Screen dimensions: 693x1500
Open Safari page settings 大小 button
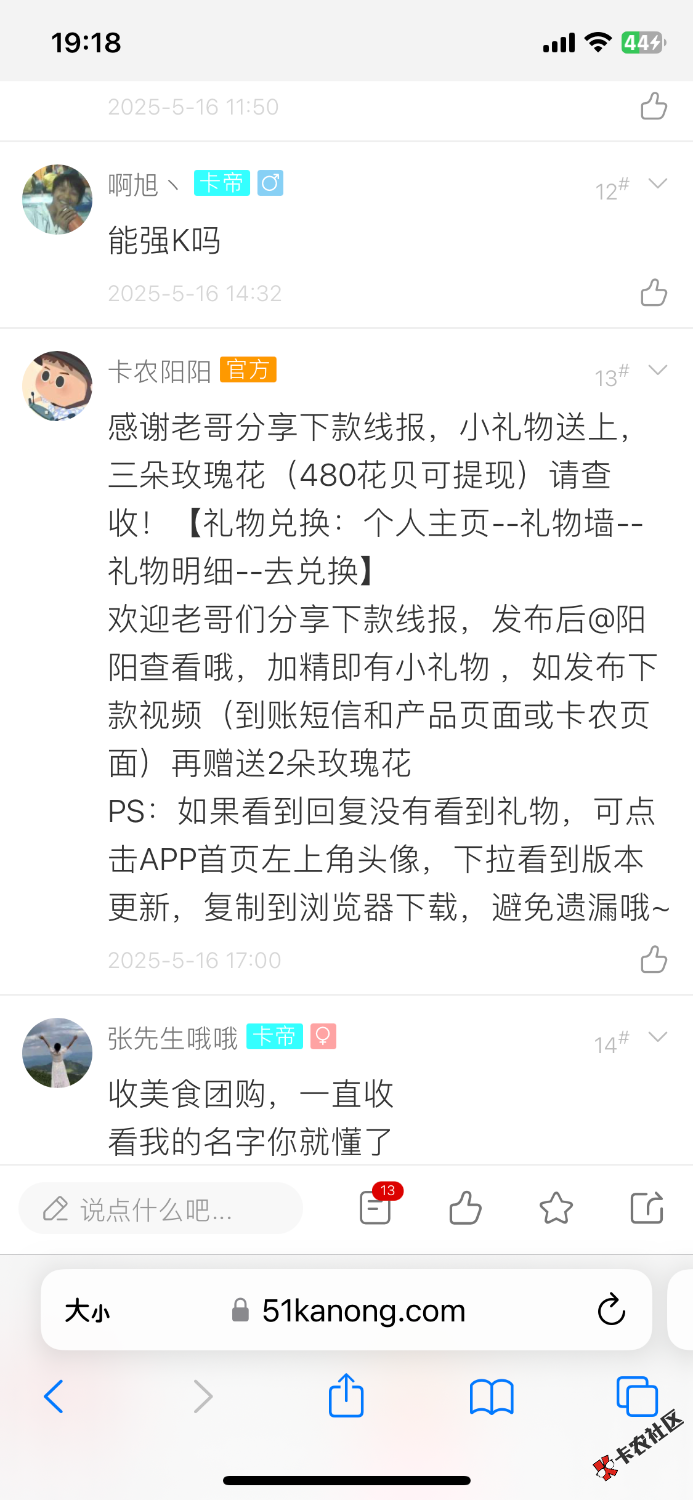click(88, 1311)
